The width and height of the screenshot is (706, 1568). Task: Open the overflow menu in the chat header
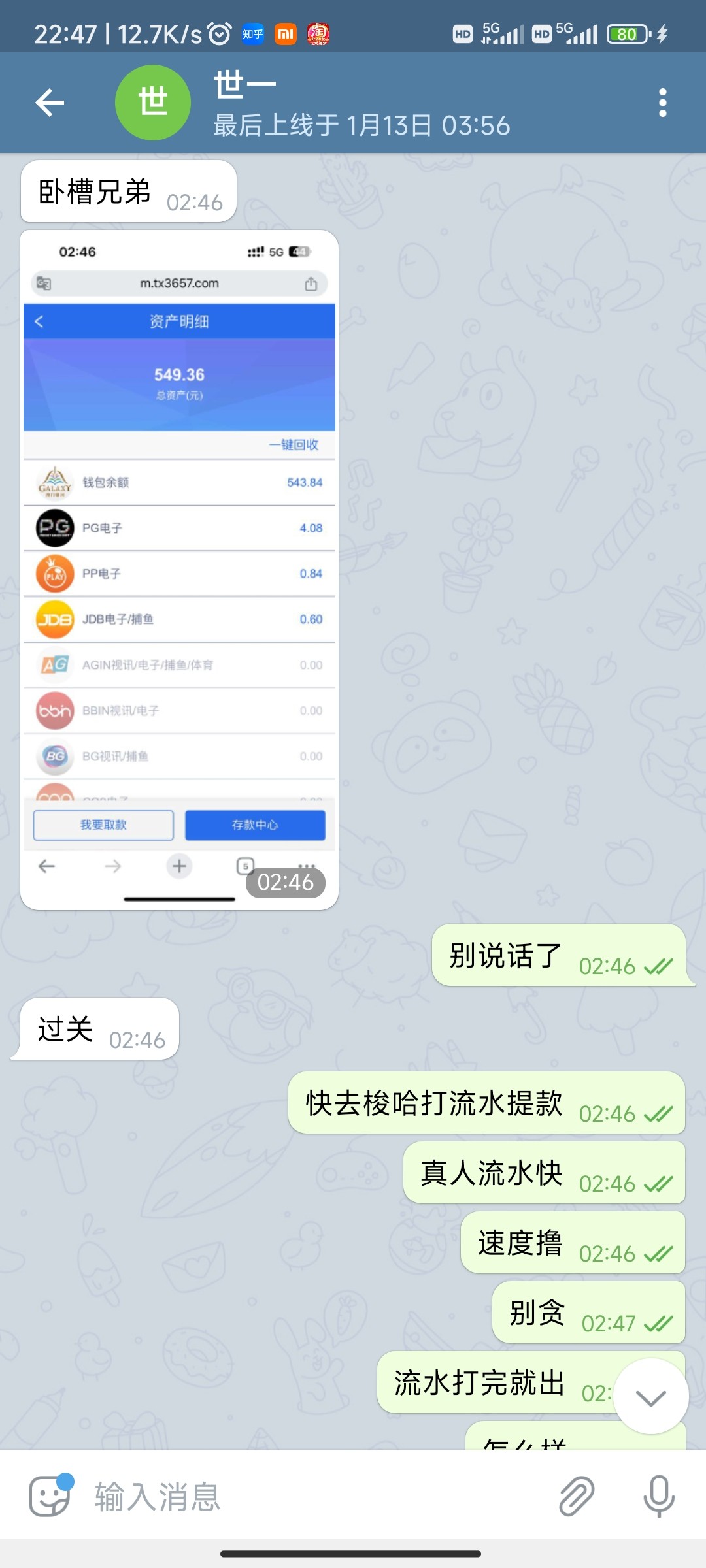[x=662, y=103]
